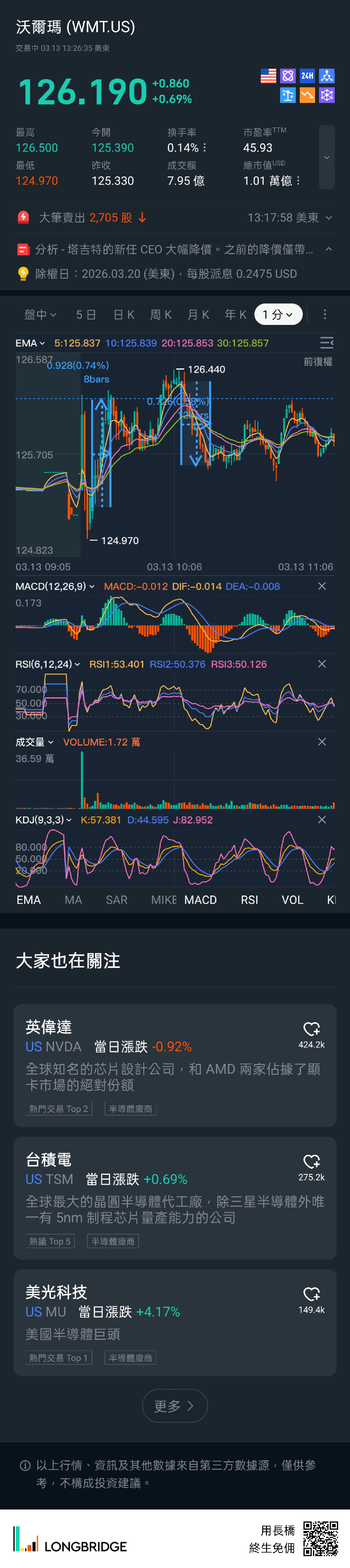The image size is (350, 1568).
Task: Add 英偉達 to watchlist
Action: click(311, 1029)
